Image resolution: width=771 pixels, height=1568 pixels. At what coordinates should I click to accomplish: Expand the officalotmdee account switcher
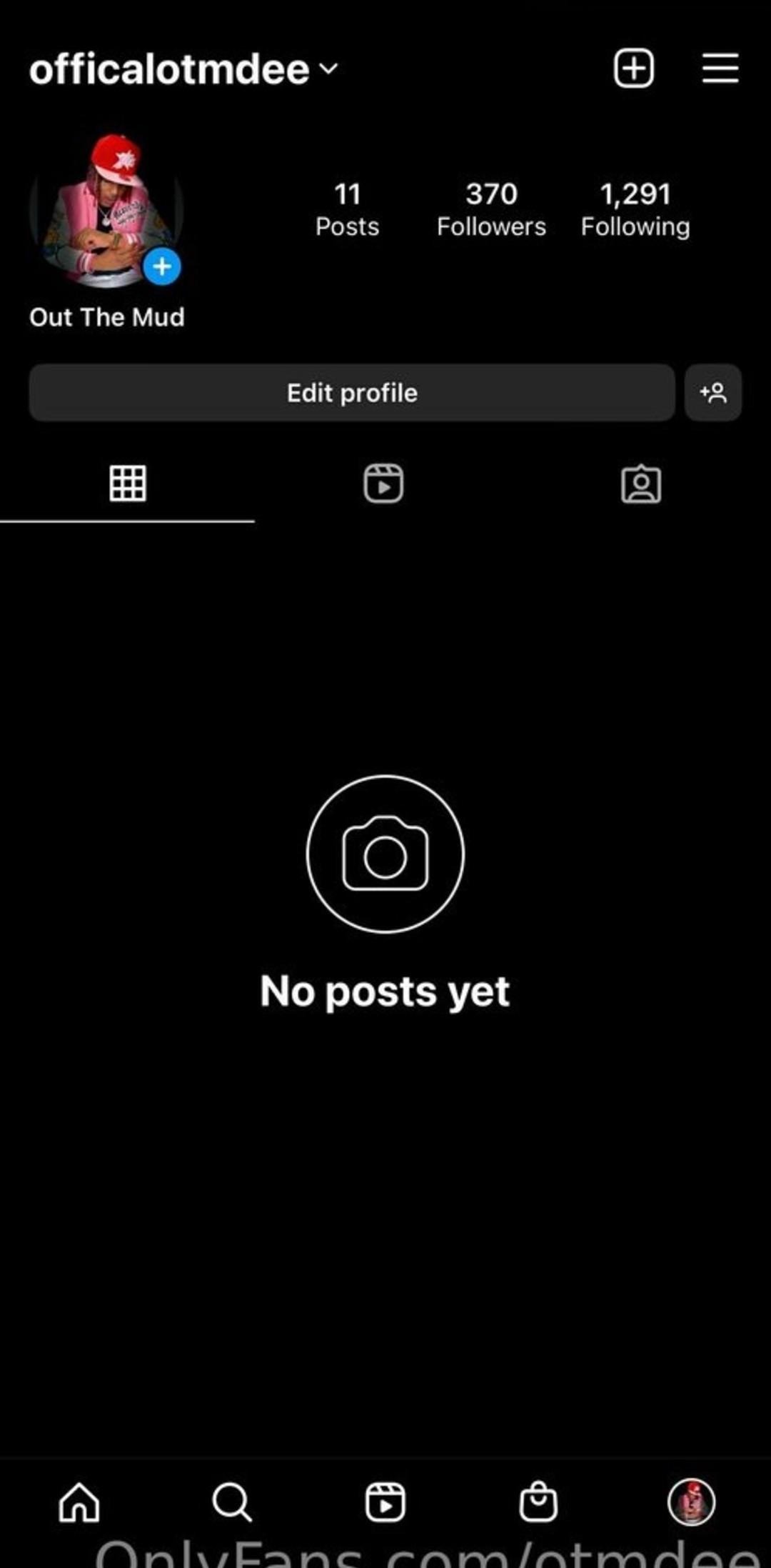[x=183, y=69]
